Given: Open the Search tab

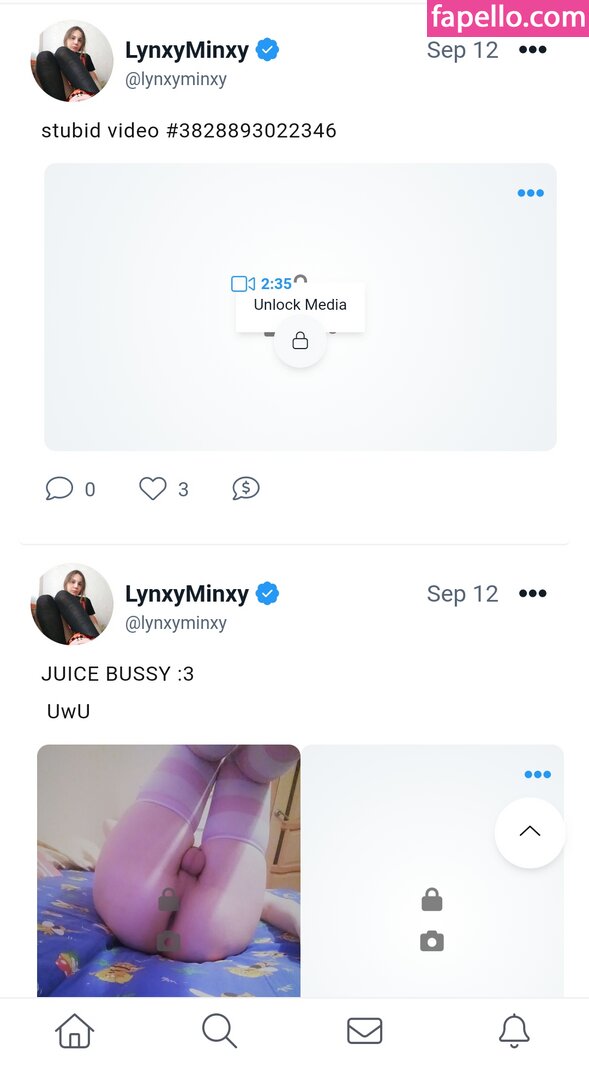Looking at the screenshot, I should point(220,1031).
